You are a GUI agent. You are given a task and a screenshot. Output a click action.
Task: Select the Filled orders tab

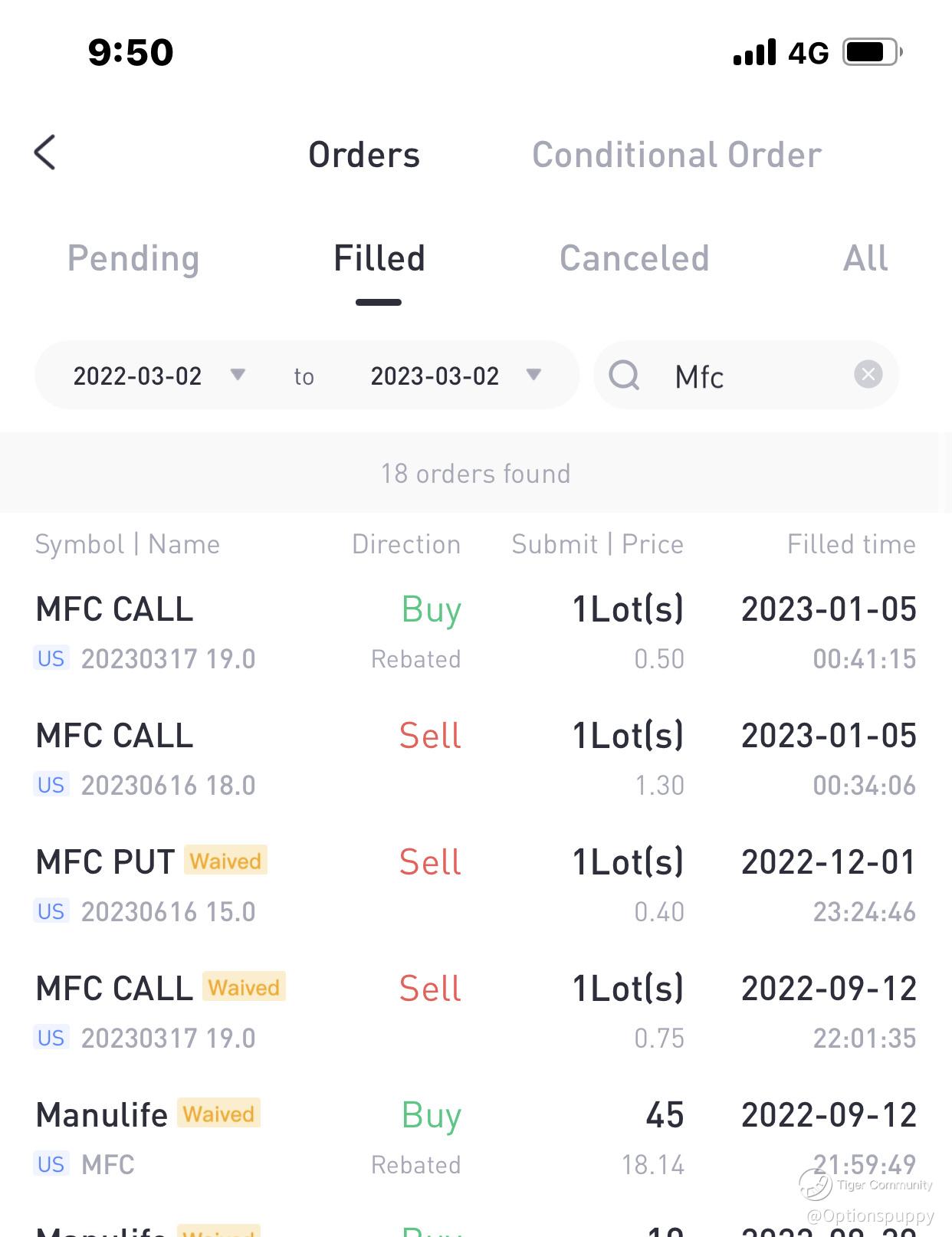click(379, 258)
